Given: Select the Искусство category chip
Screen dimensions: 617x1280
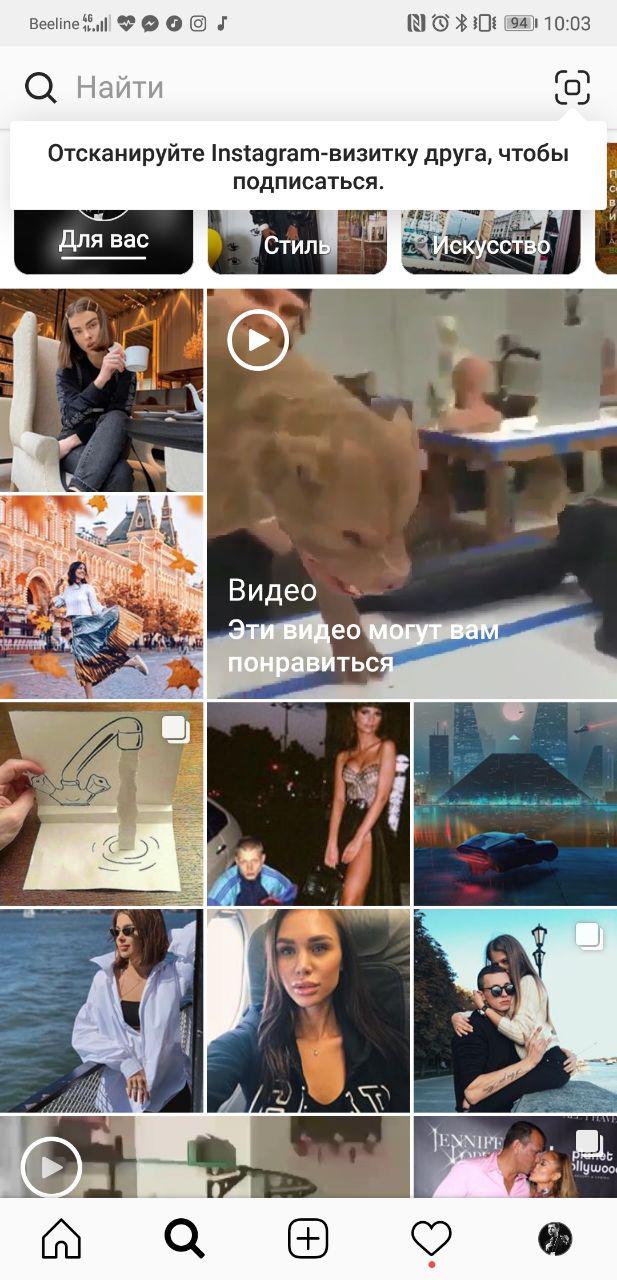Looking at the screenshot, I should [490, 242].
